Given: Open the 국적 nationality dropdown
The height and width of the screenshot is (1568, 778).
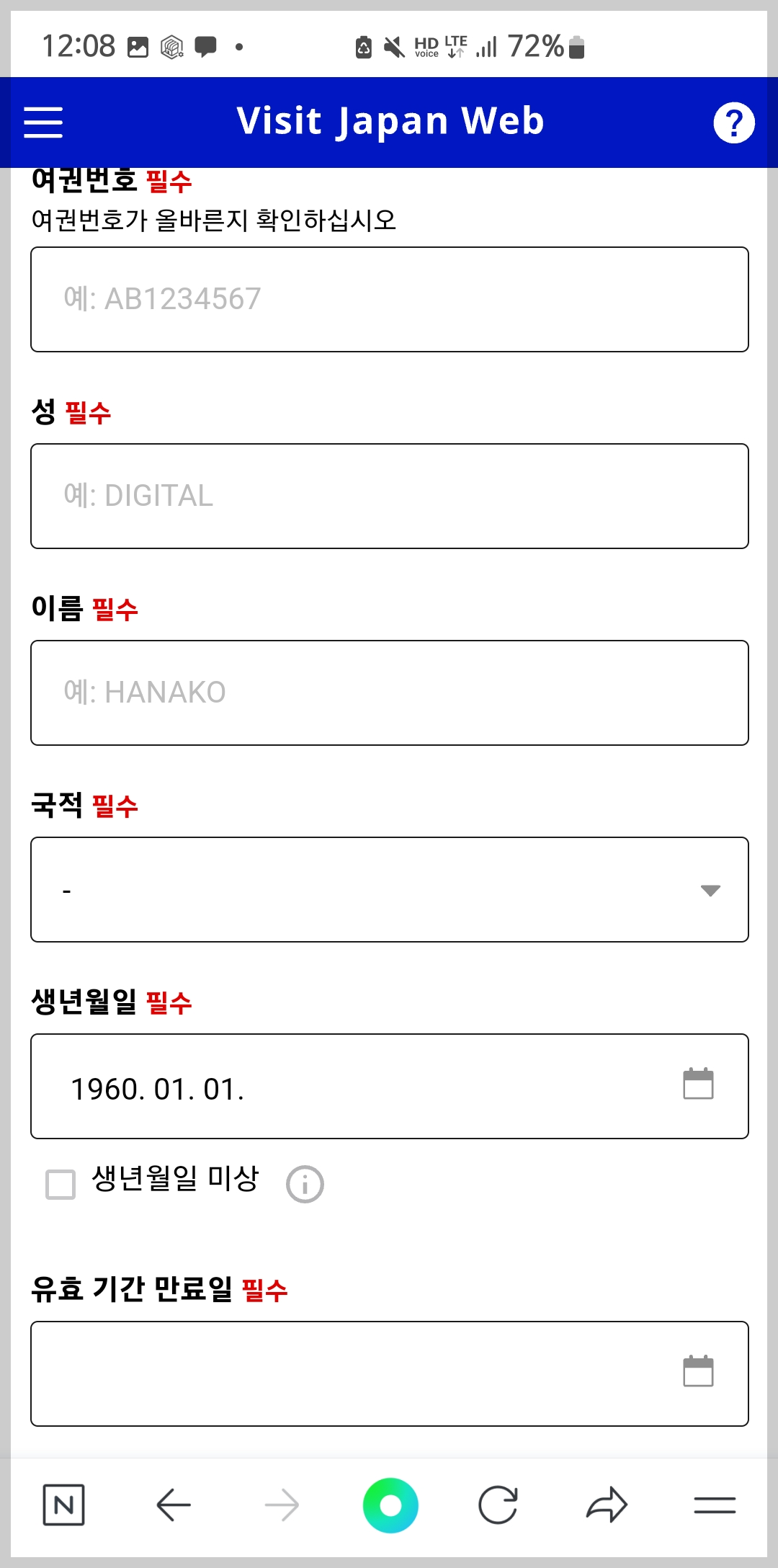Looking at the screenshot, I should tap(389, 889).
